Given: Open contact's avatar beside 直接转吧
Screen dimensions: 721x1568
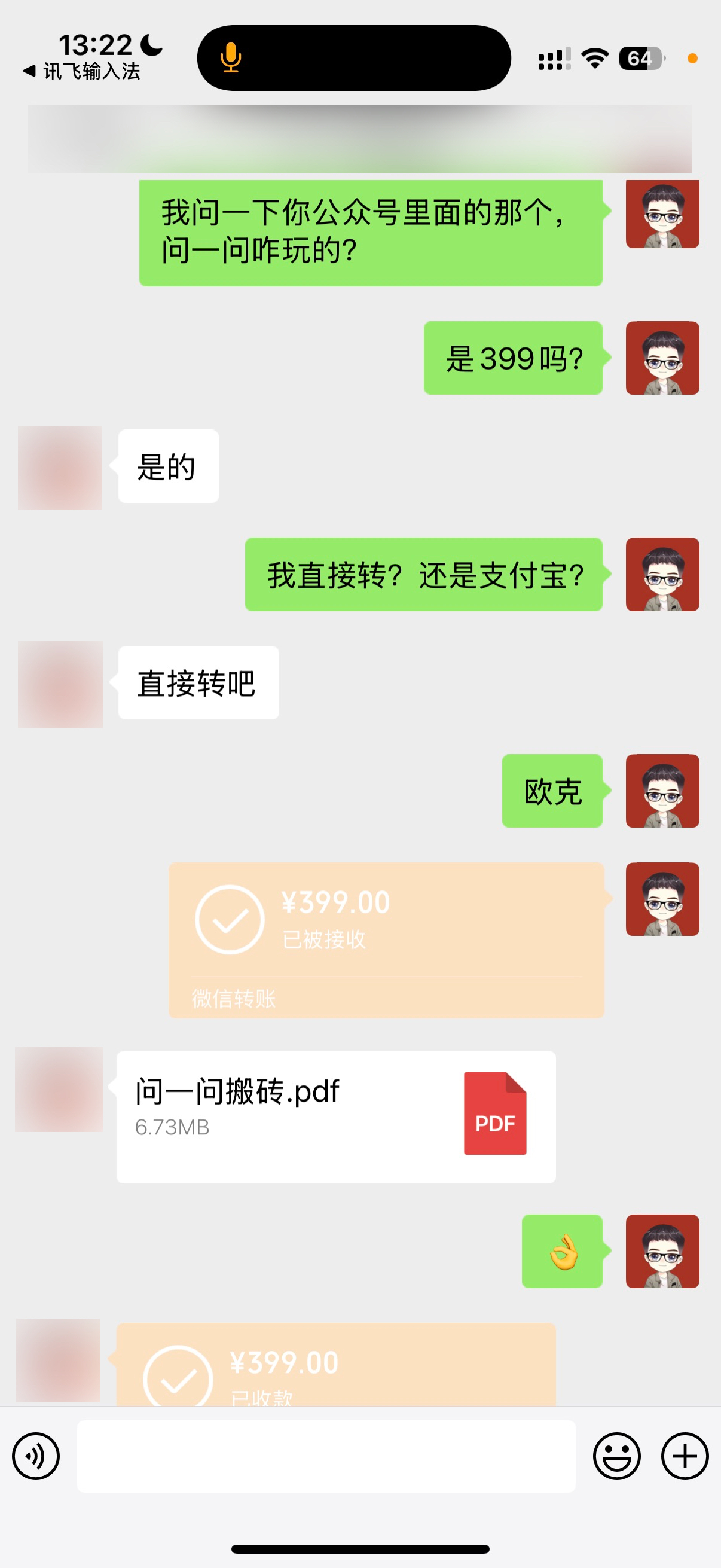Looking at the screenshot, I should [60, 684].
